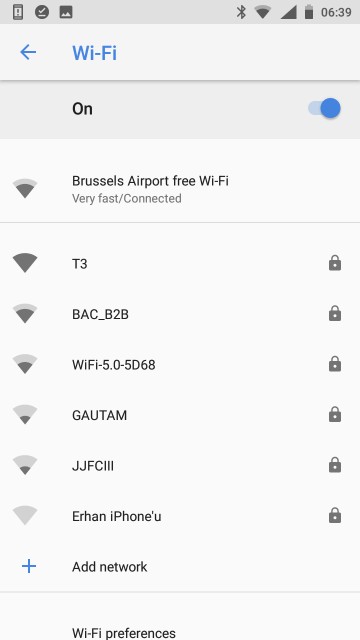Go back from Wi-Fi settings
Viewport: 360px width, 640px height.
point(28,52)
